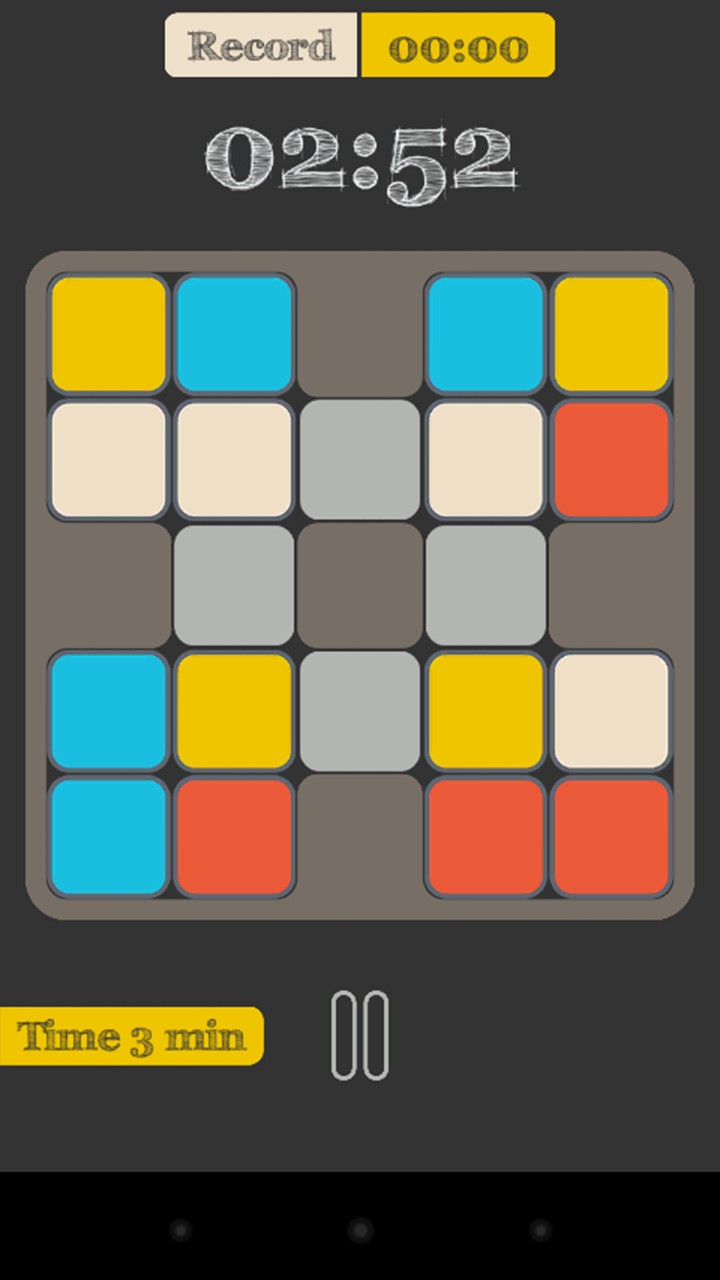Image resolution: width=720 pixels, height=1280 pixels.
Task: Go to home via the navigation bar
Action: [x=360, y=1230]
